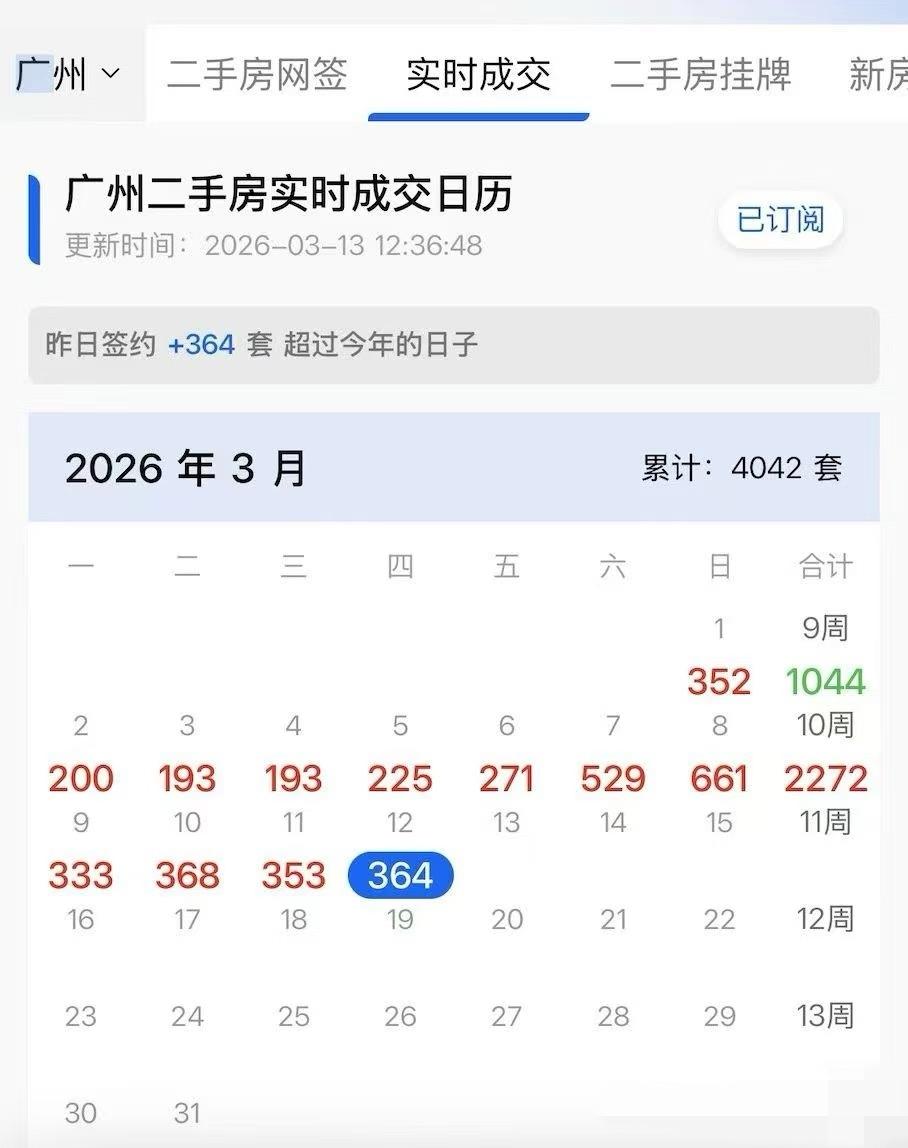Switch to the 二手房网签 tab
The height and width of the screenshot is (1148, 908).
click(x=258, y=74)
